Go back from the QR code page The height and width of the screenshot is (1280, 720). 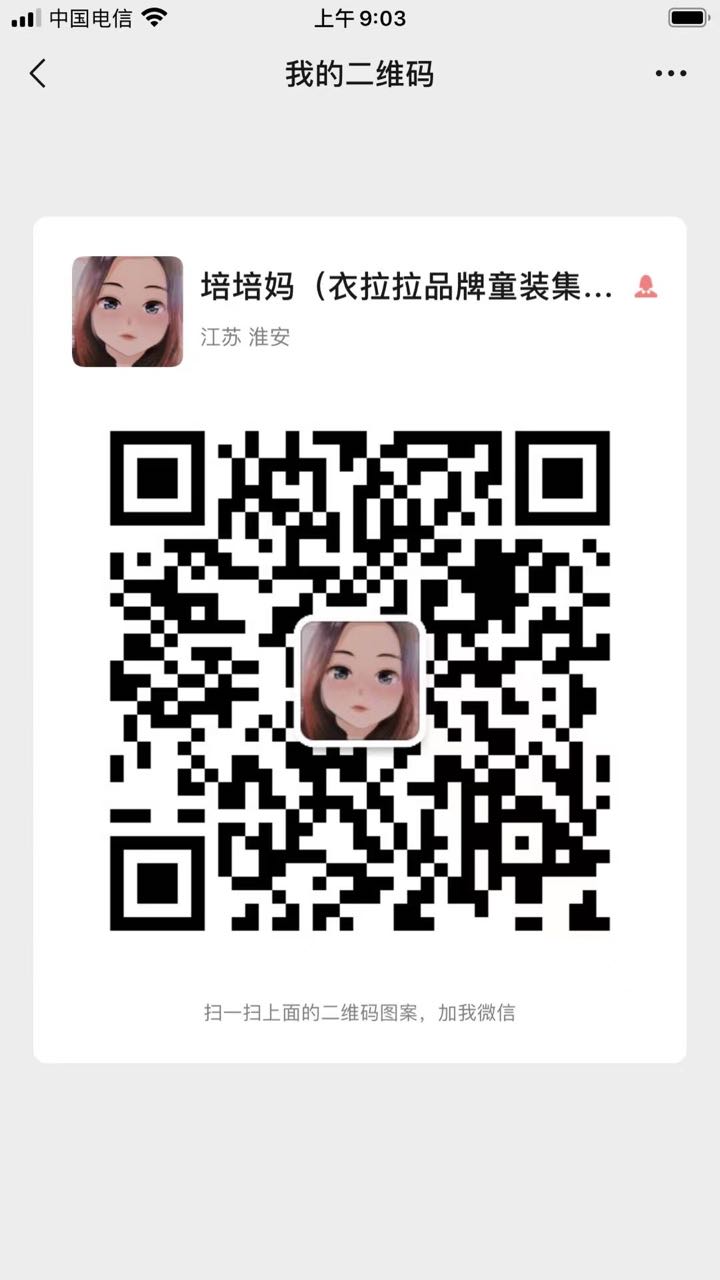point(38,74)
